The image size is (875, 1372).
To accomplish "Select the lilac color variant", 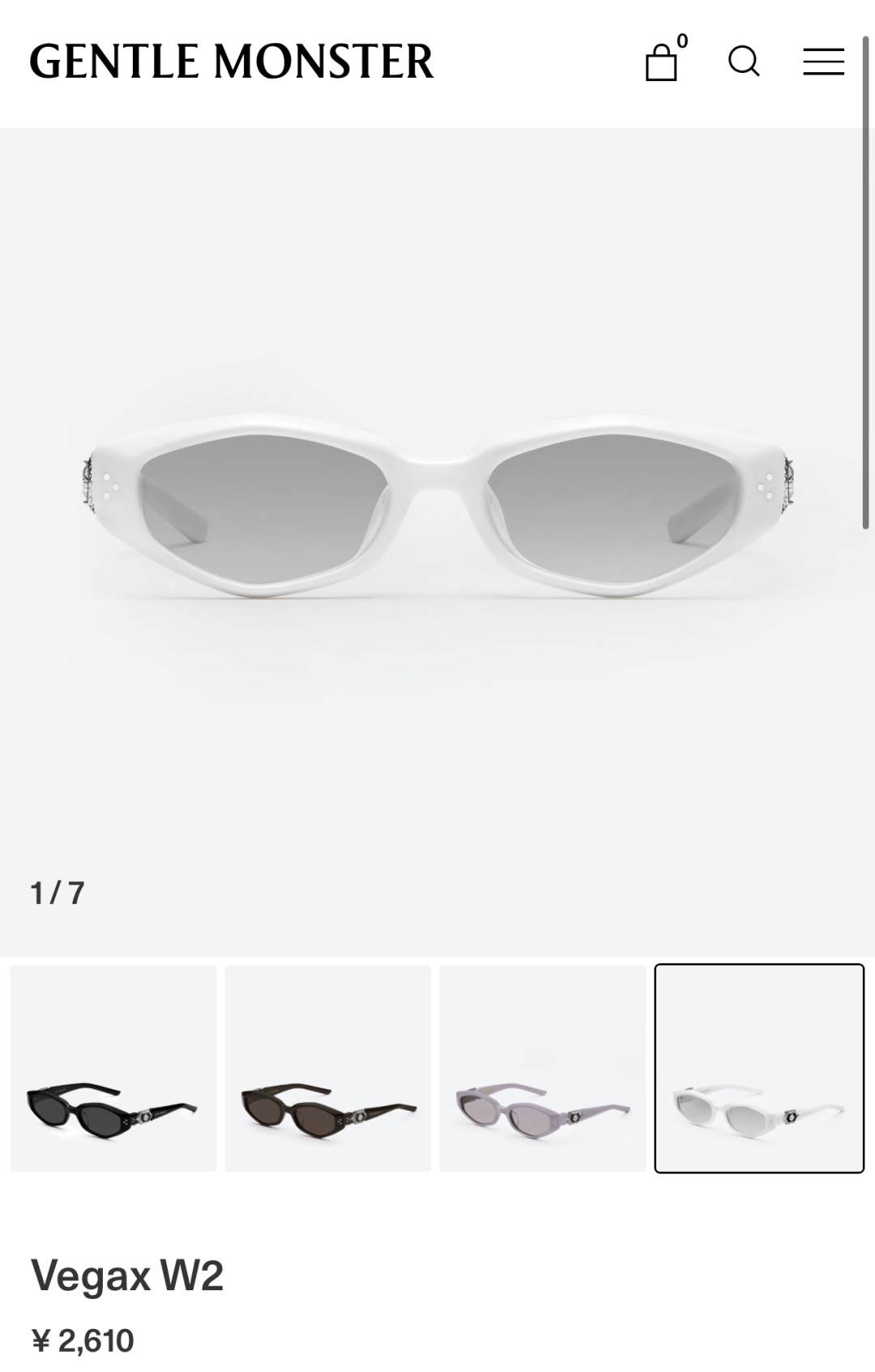I will (542, 1068).
